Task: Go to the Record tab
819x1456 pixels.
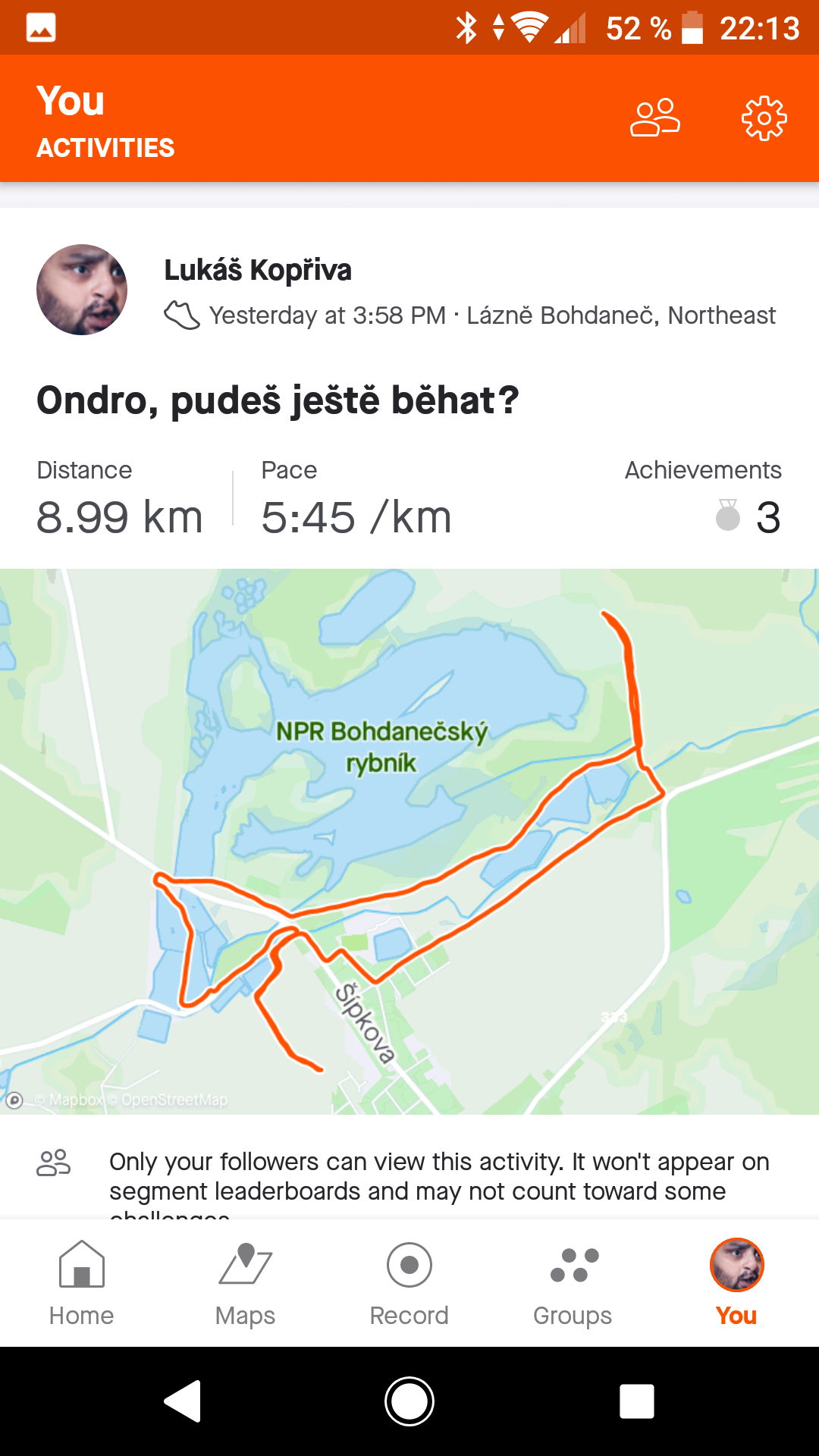Action: click(409, 1283)
